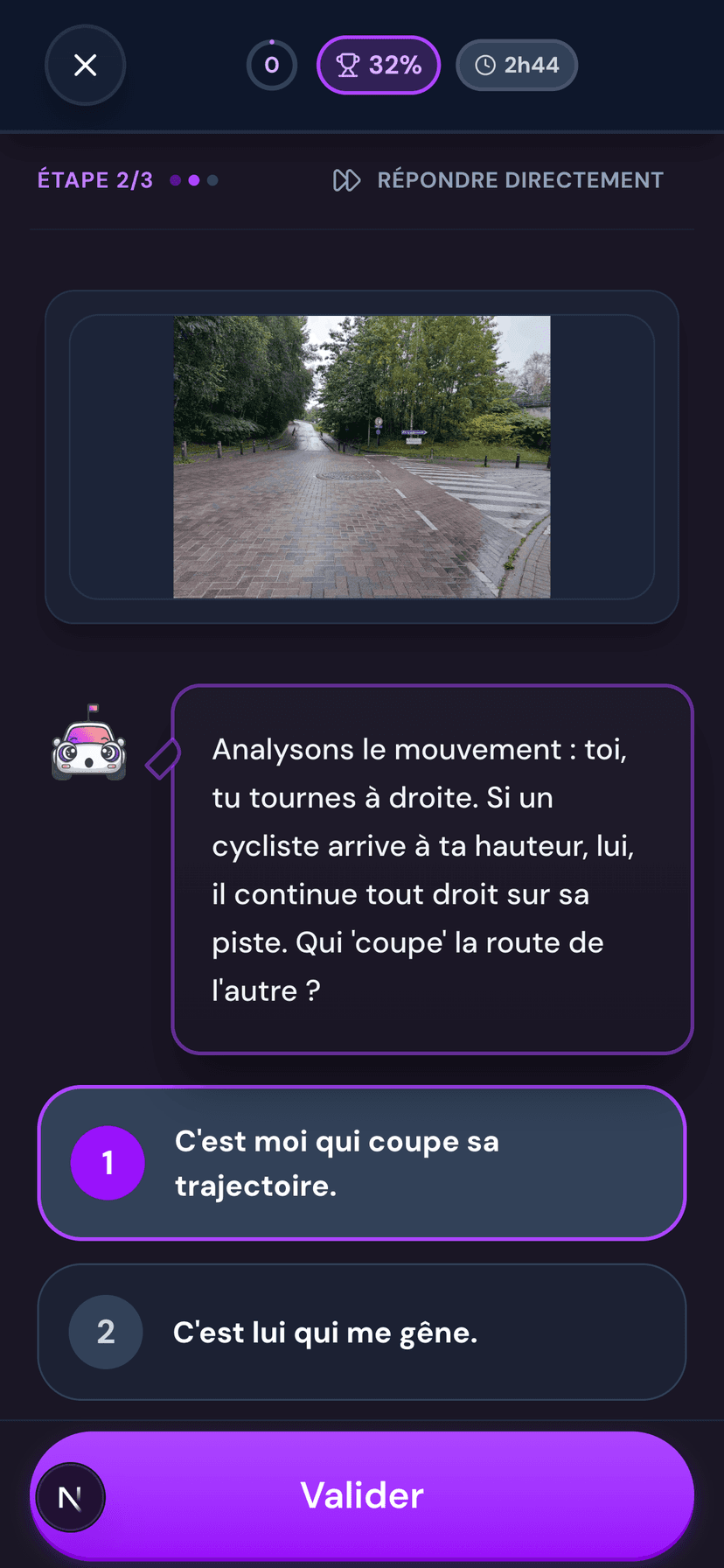Close the quiz with the X button
The width and height of the screenshot is (724, 1568).
point(85,65)
